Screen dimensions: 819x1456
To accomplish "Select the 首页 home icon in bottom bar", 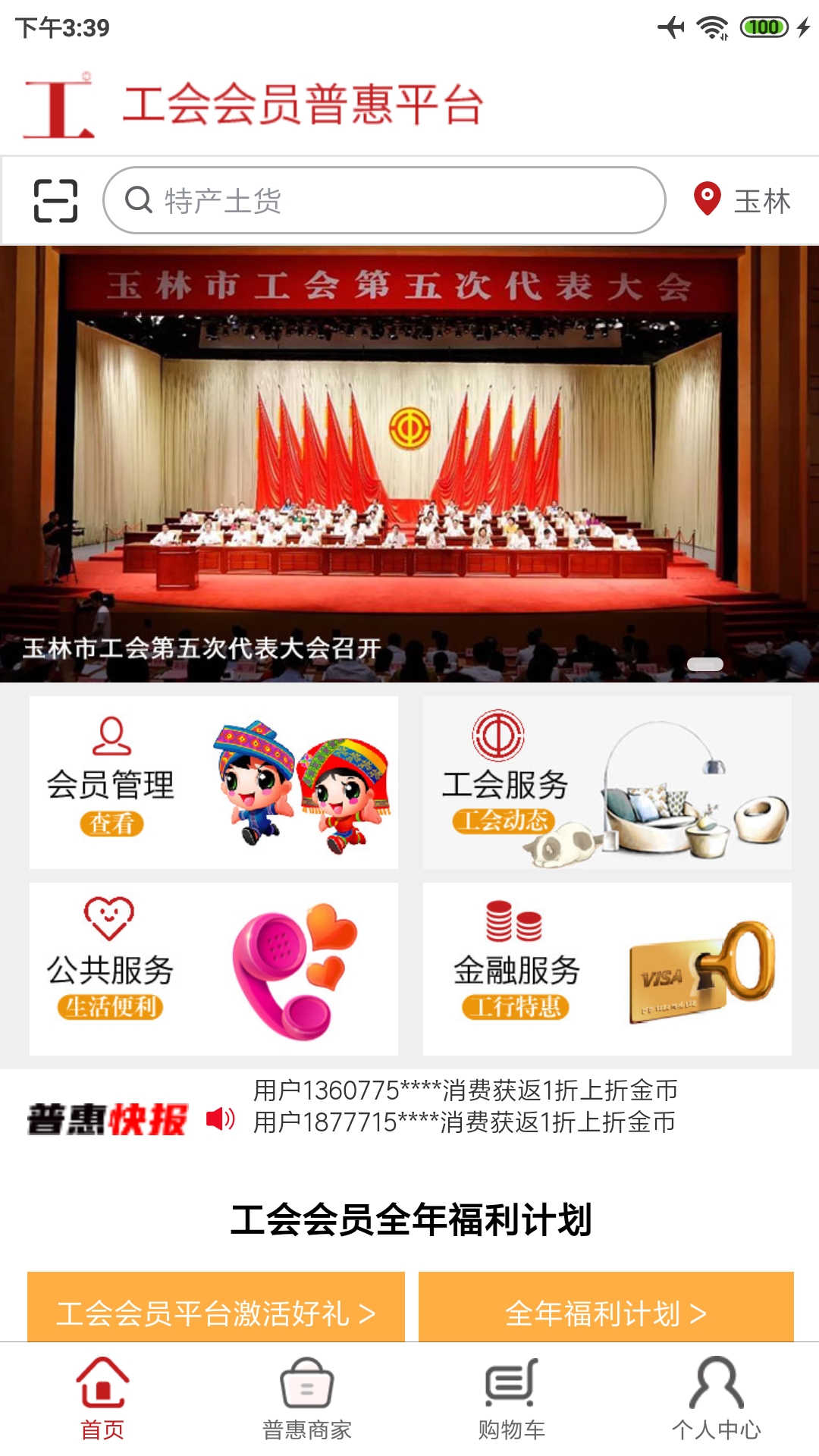I will 102,1382.
